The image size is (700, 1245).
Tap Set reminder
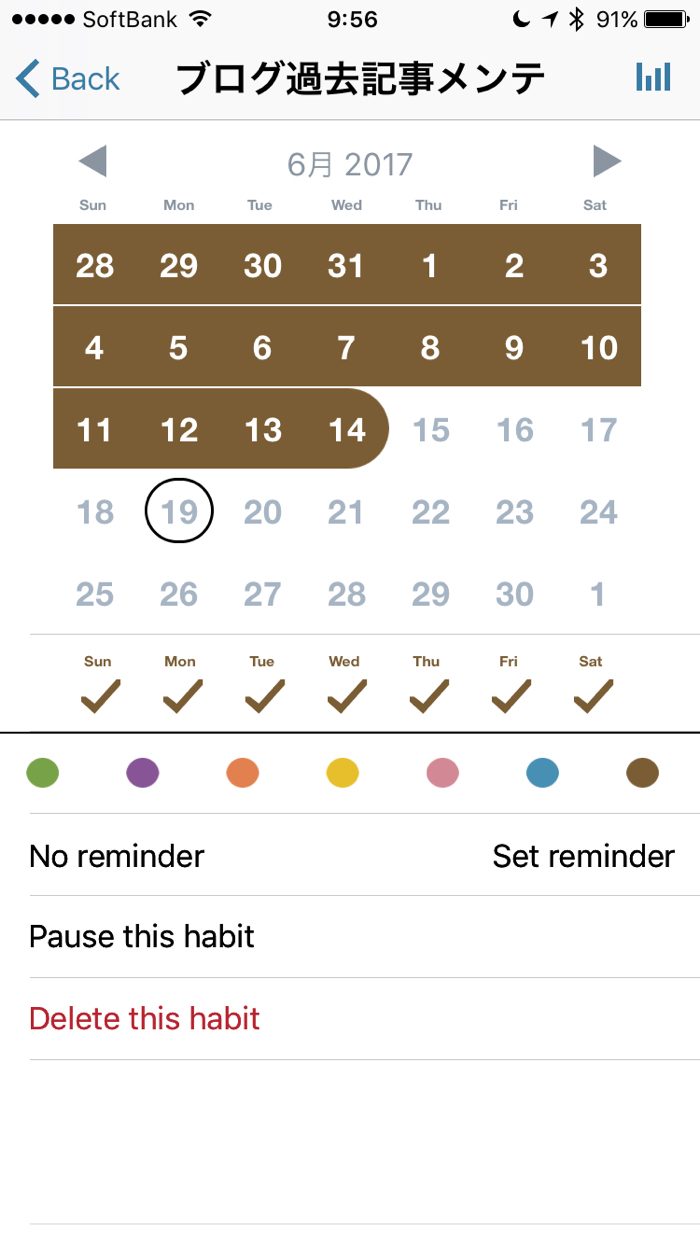pyautogui.click(x=584, y=856)
